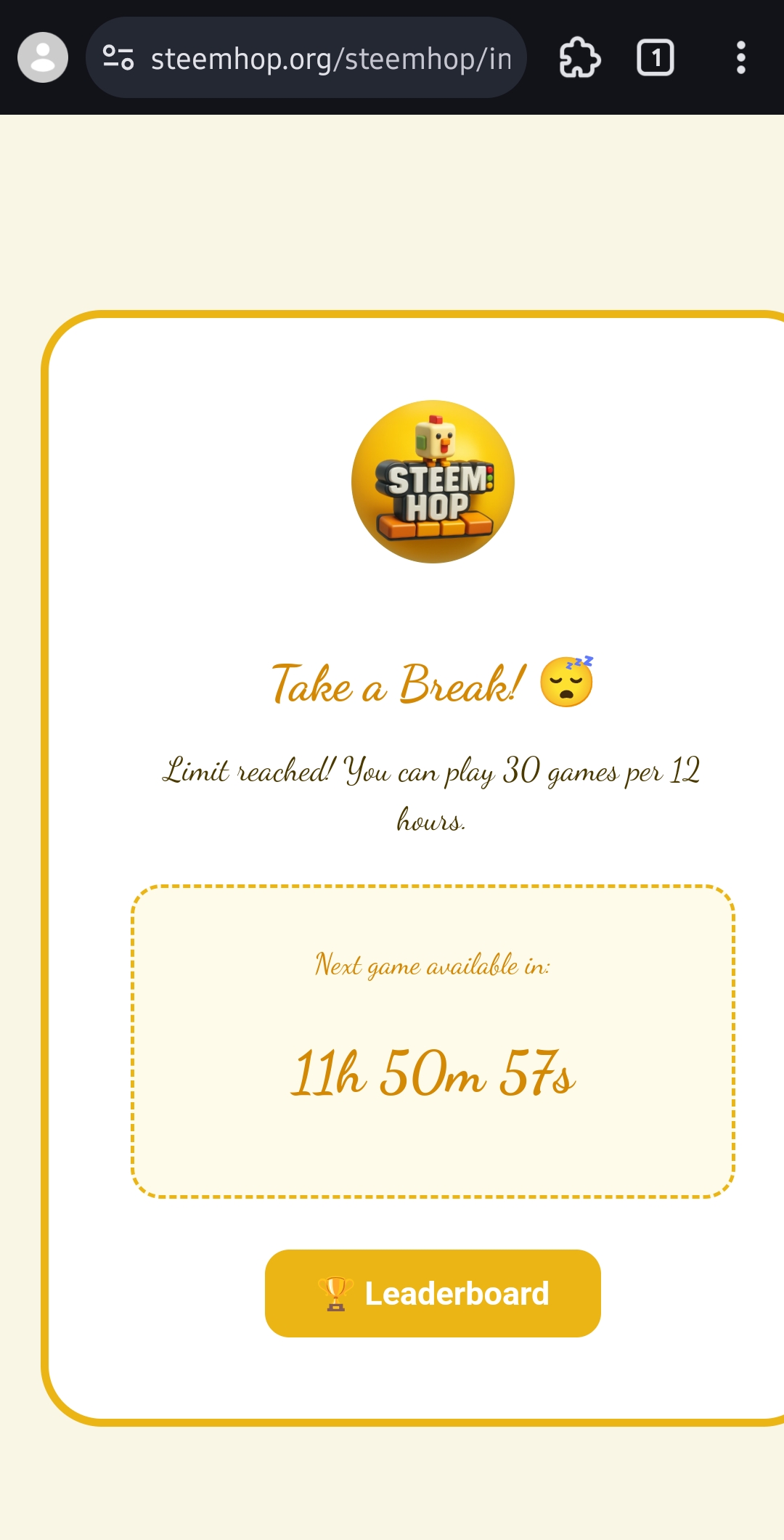Open the browser extensions puzzle icon
The image size is (784, 1540).
click(x=579, y=57)
